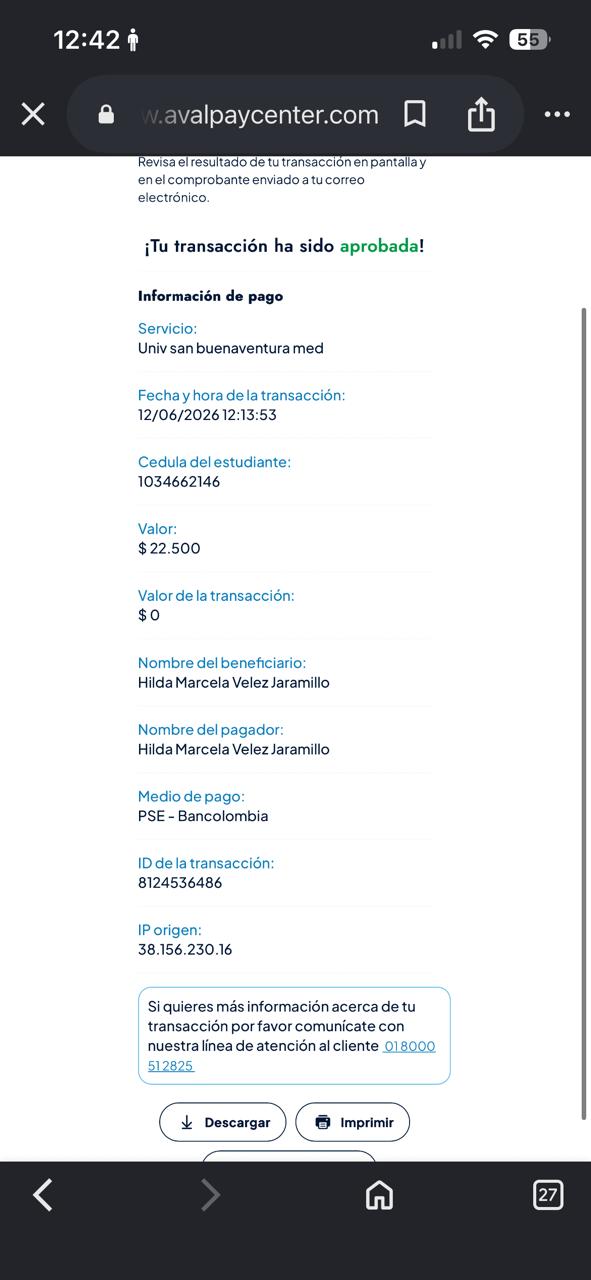Close the browser tab with the X
This screenshot has height=1280, width=591.
tap(33, 114)
